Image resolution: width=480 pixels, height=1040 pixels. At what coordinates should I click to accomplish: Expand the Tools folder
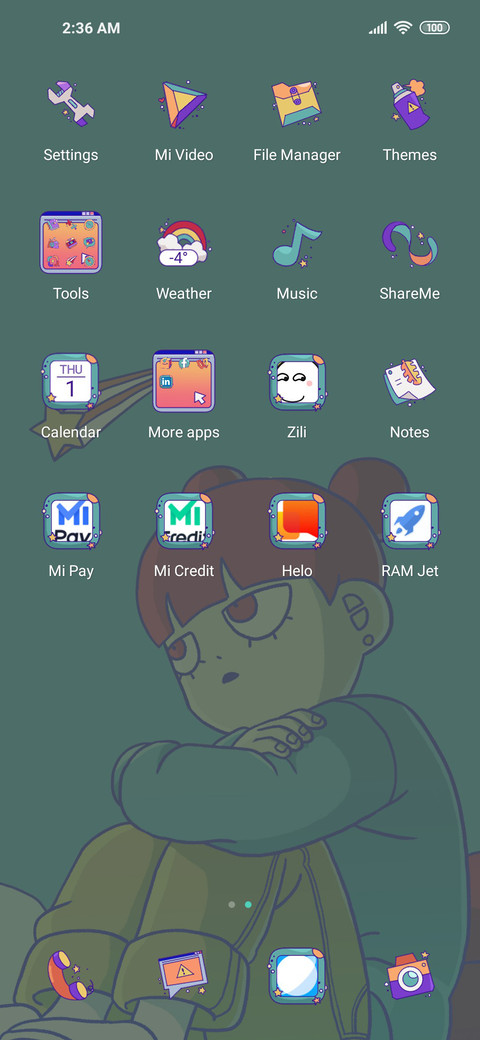tap(71, 243)
